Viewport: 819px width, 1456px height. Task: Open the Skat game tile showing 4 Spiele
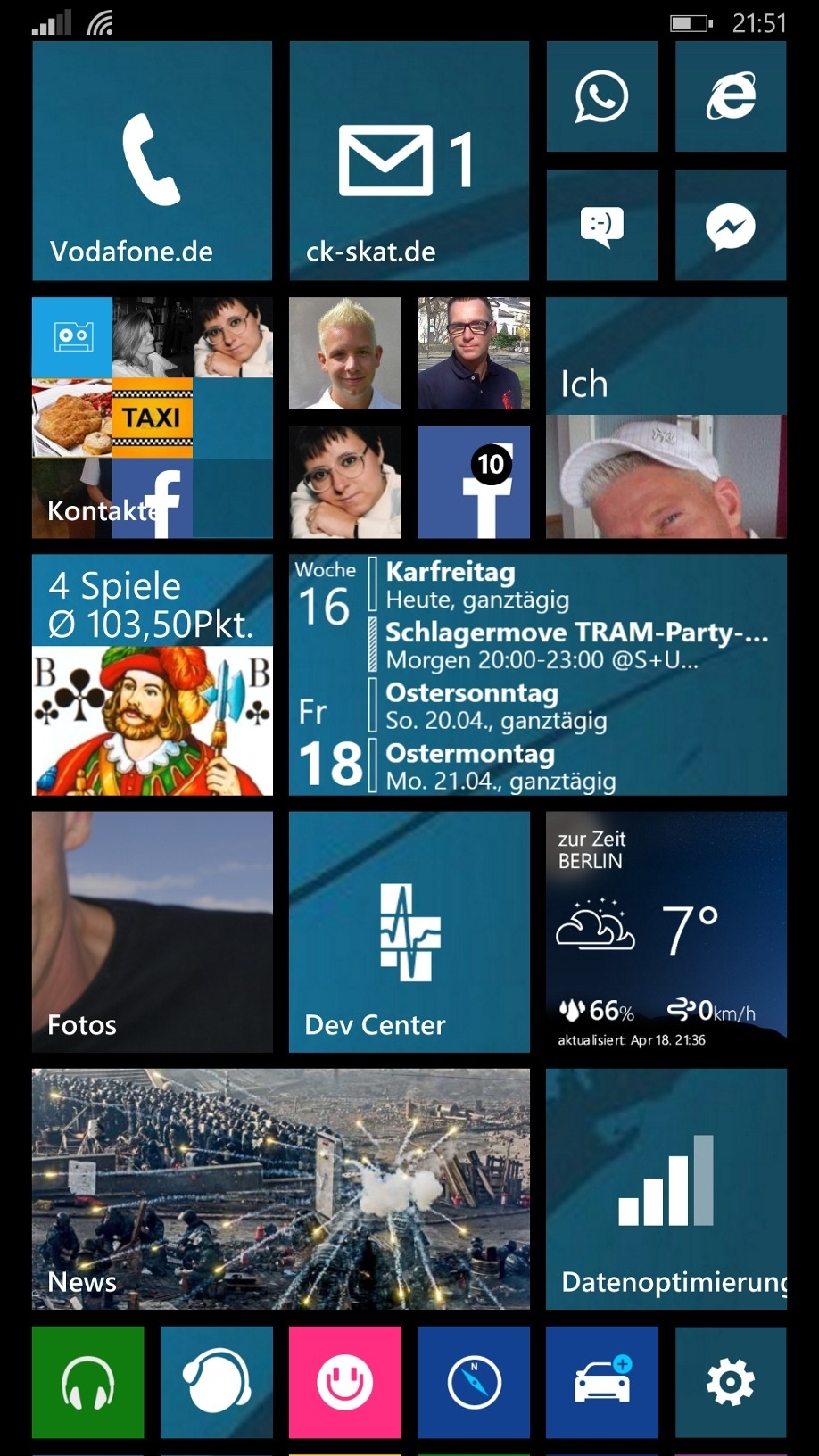[152, 674]
